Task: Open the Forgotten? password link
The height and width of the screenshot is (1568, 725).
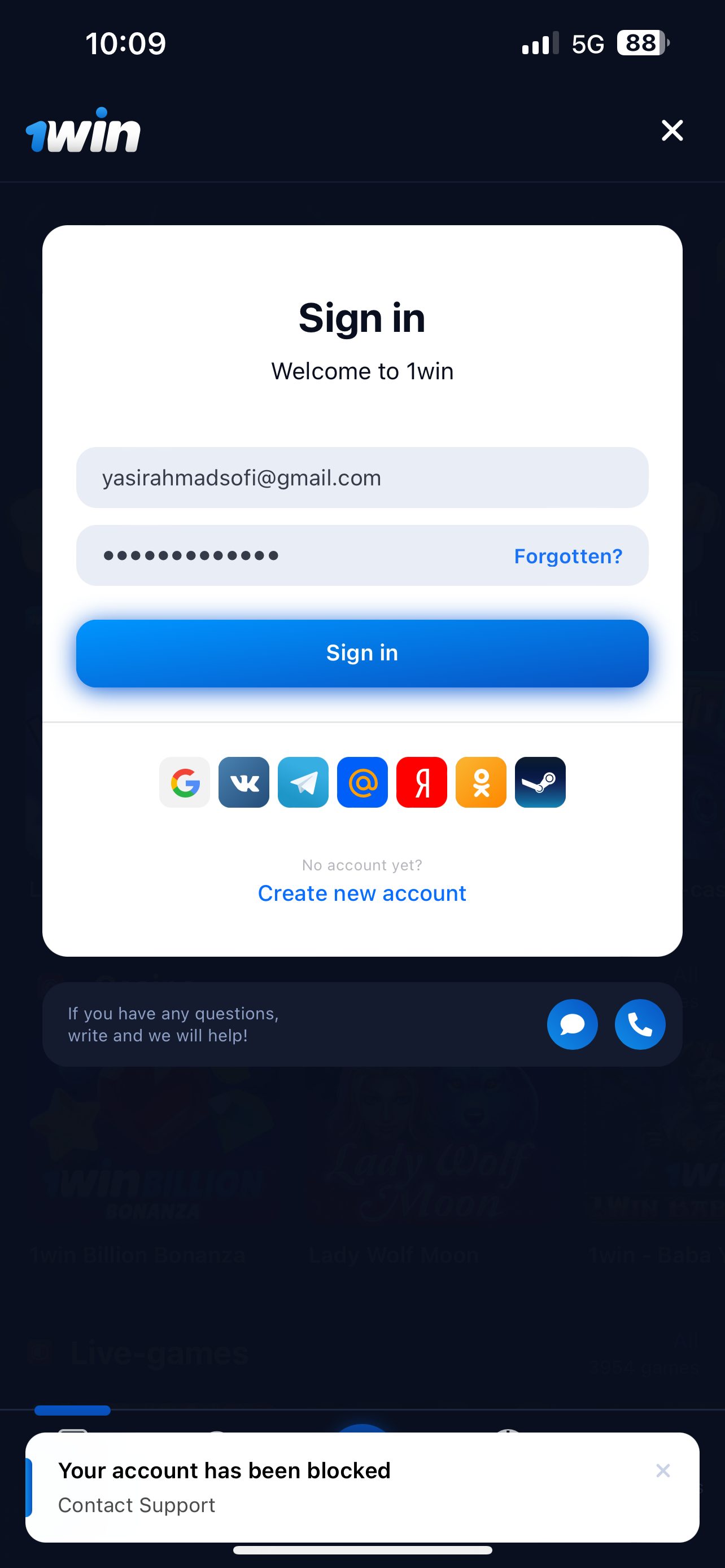Action: [567, 556]
